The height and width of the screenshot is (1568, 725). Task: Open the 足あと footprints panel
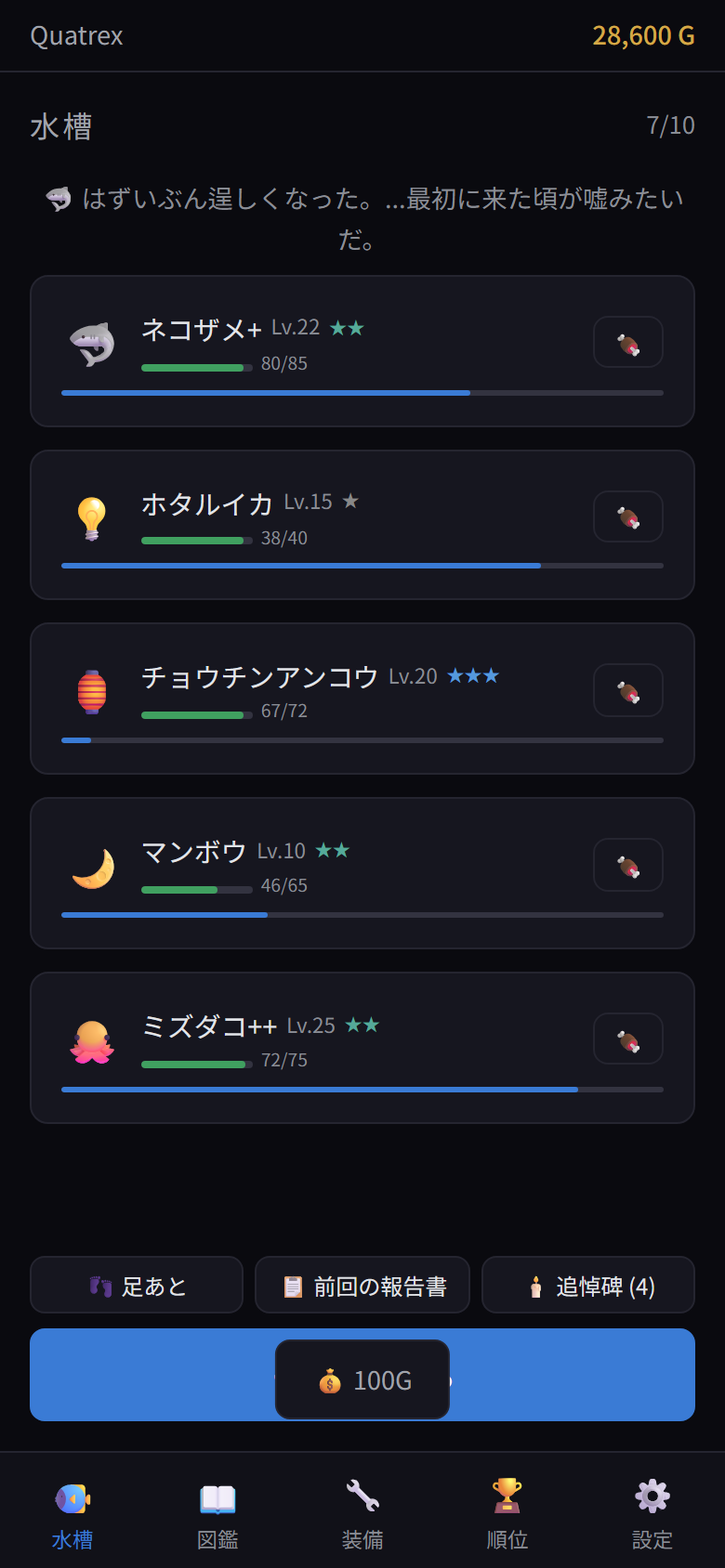click(x=136, y=1285)
